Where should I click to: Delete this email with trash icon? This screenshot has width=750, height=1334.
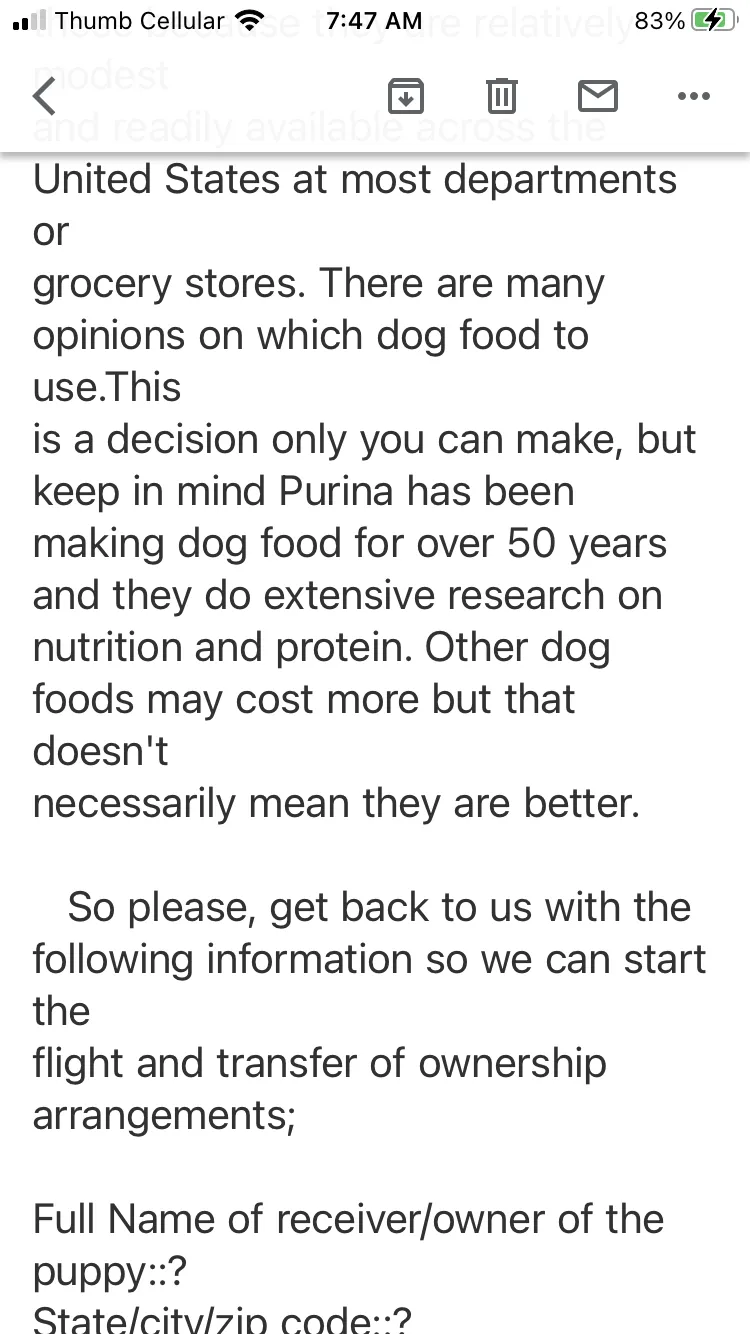[501, 96]
